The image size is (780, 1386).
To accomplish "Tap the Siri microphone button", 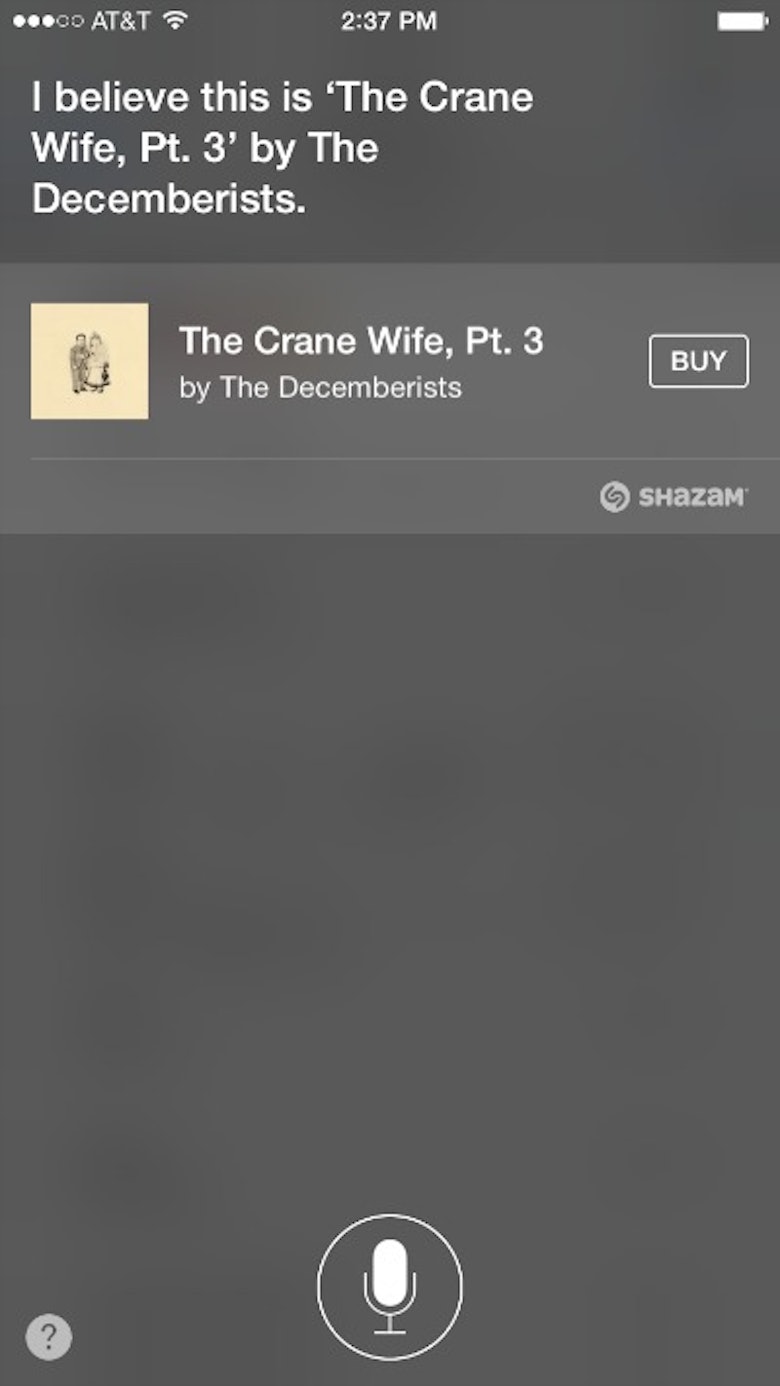I will pos(390,1286).
